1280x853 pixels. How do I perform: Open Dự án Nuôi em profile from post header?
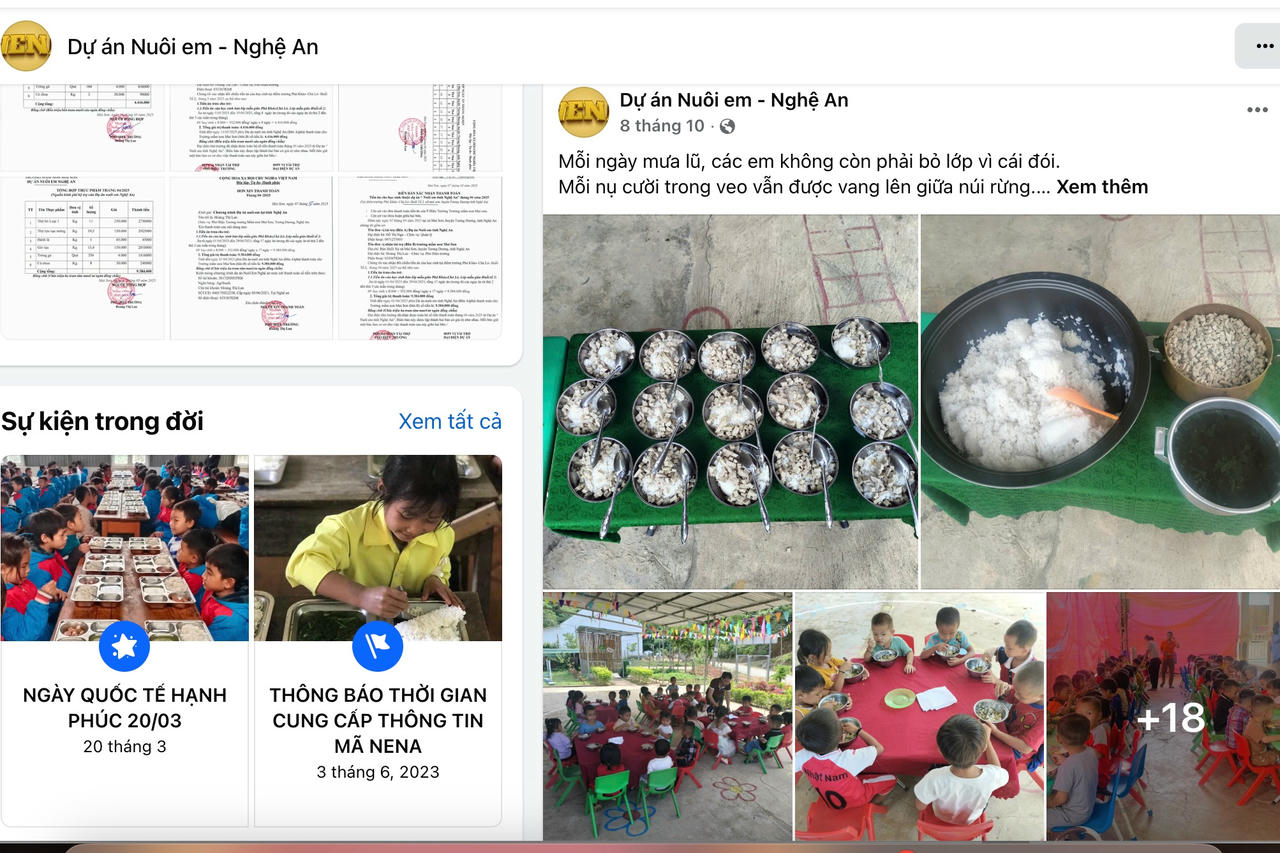click(x=733, y=99)
